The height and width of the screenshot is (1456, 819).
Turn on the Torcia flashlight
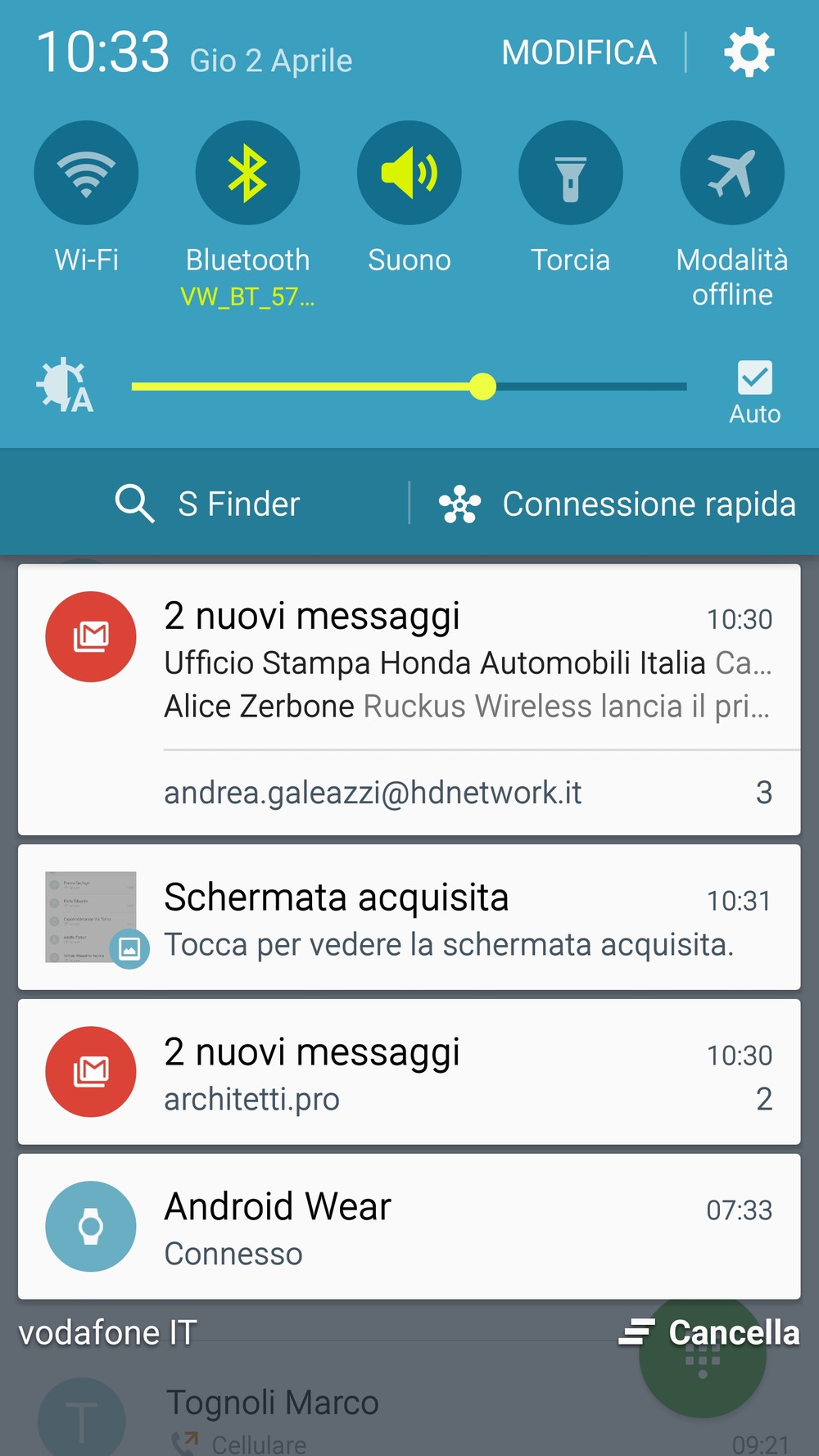571,173
